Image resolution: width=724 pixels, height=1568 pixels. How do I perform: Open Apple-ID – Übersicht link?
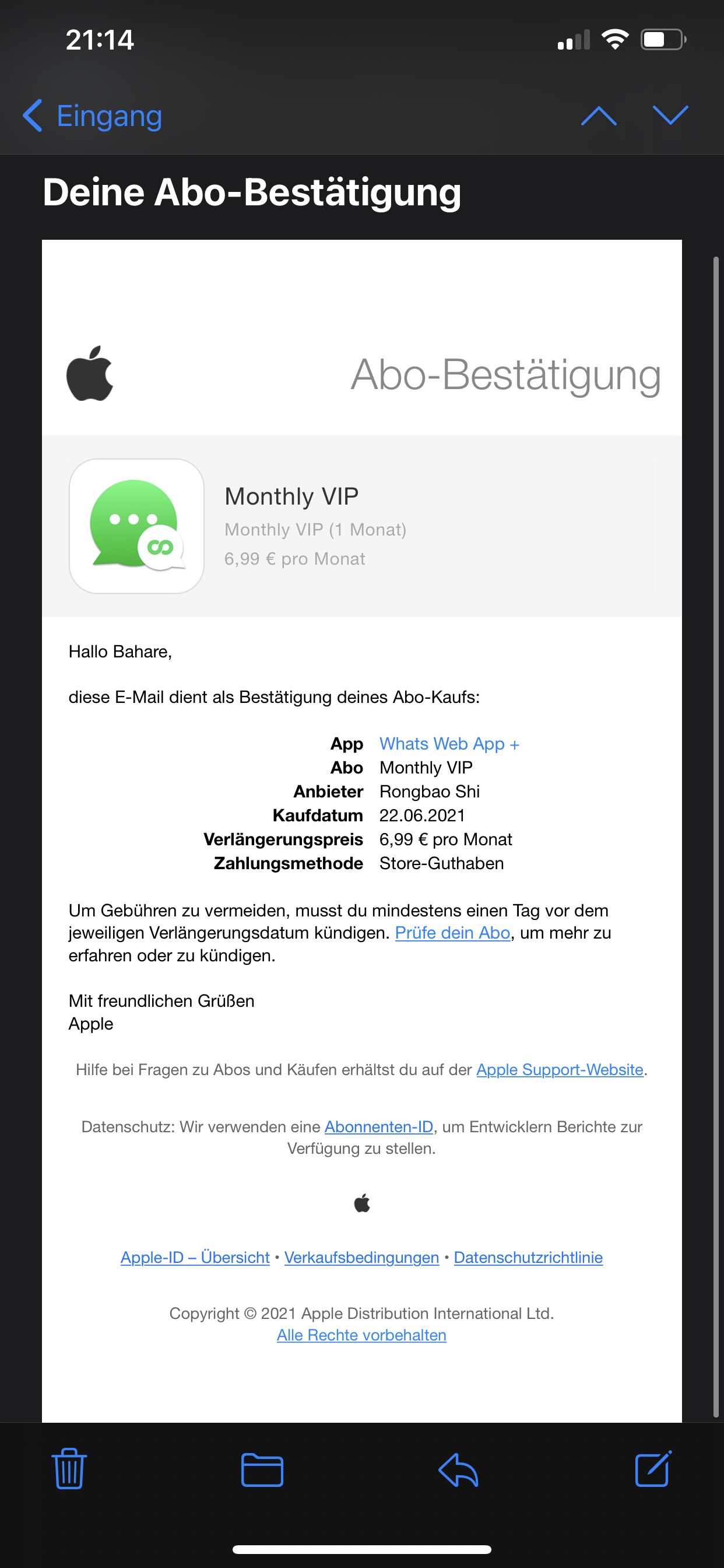[195, 1257]
